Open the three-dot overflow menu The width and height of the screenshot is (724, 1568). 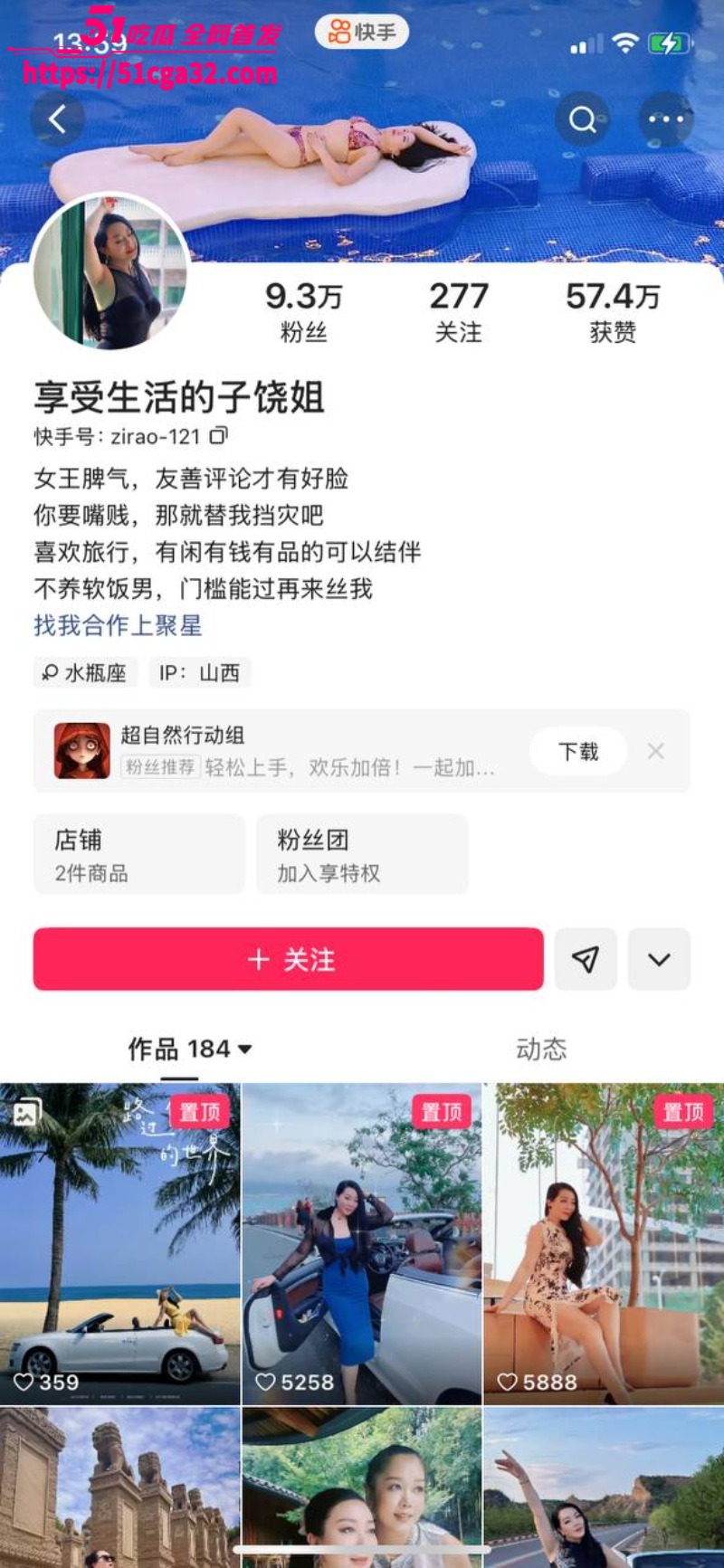pyautogui.click(x=665, y=119)
